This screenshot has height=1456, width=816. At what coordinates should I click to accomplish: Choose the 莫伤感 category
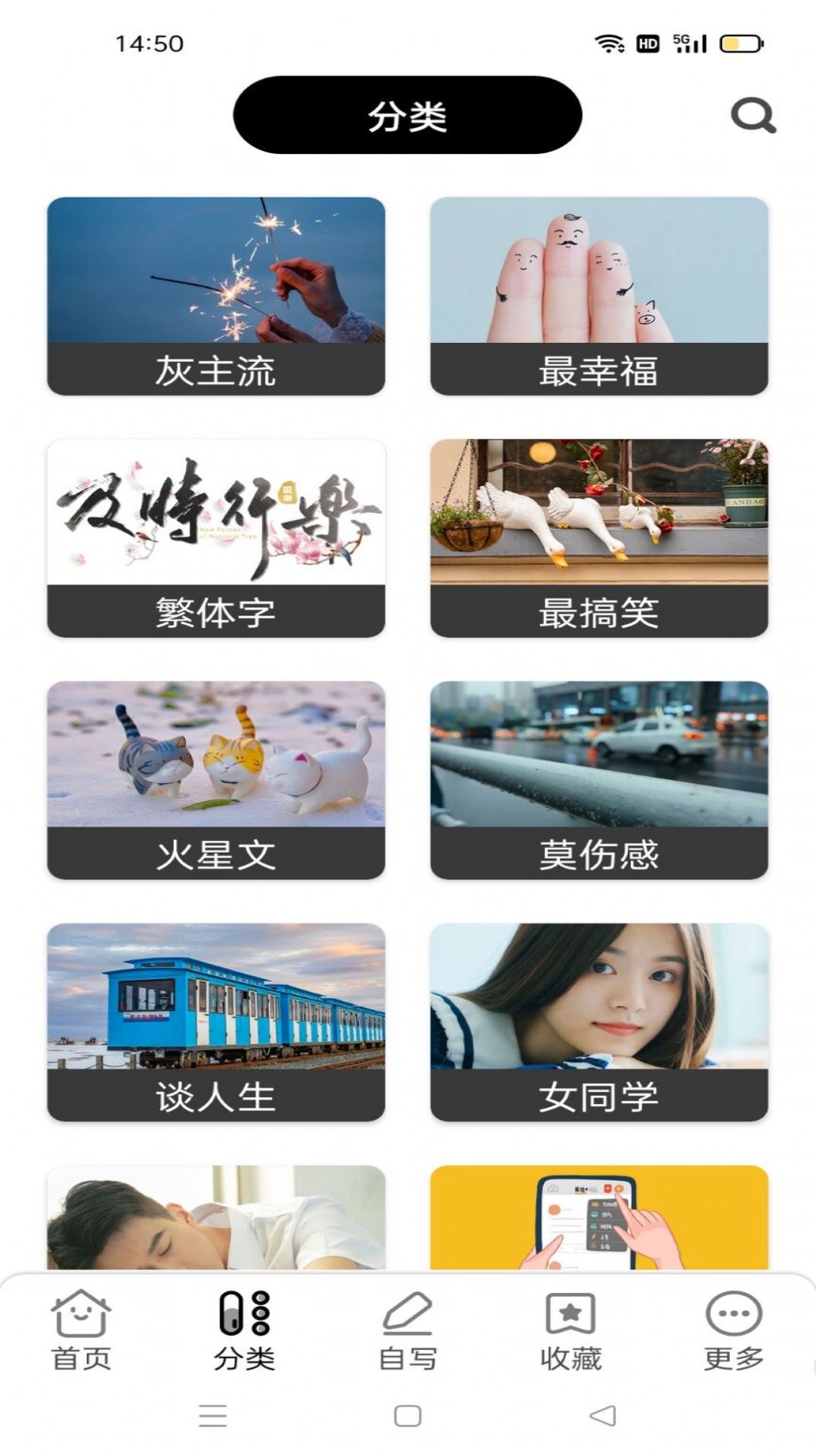click(599, 779)
